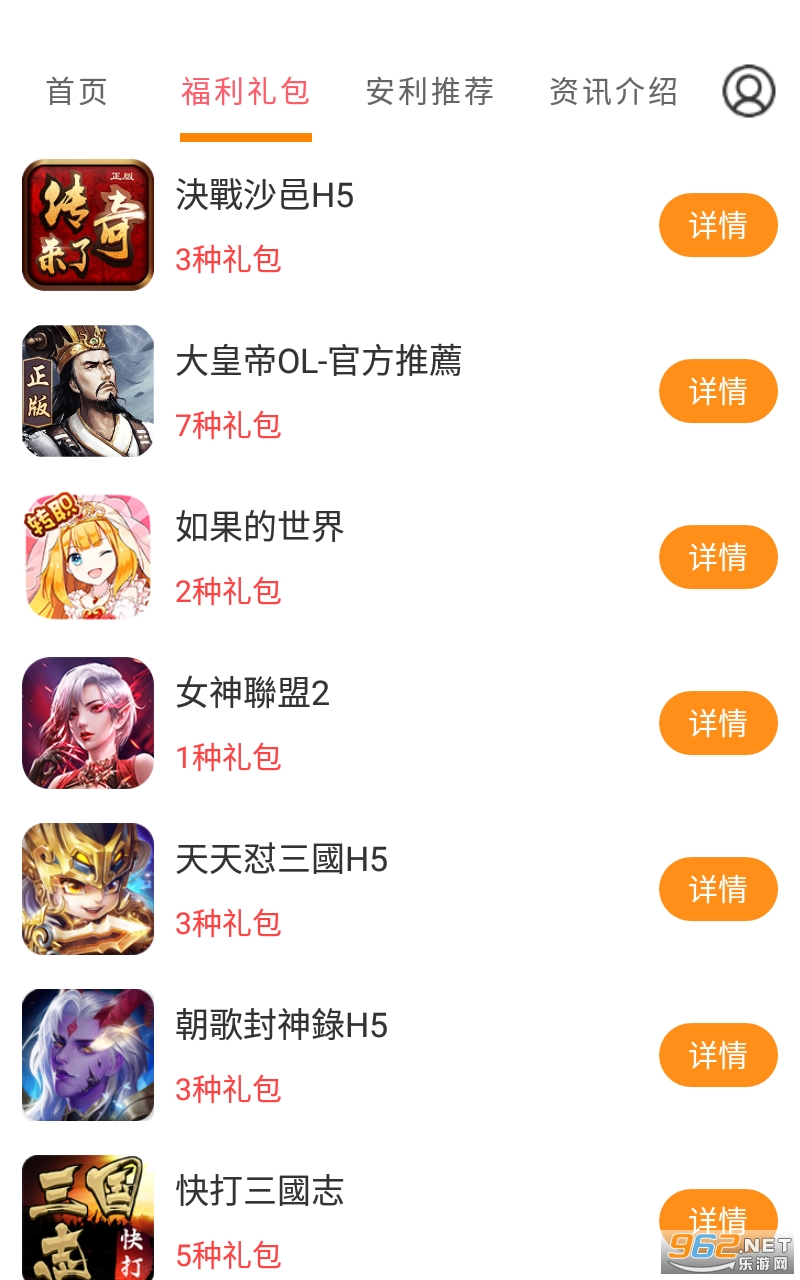View 详情 for 朝歌封神錄H5

717,1055
